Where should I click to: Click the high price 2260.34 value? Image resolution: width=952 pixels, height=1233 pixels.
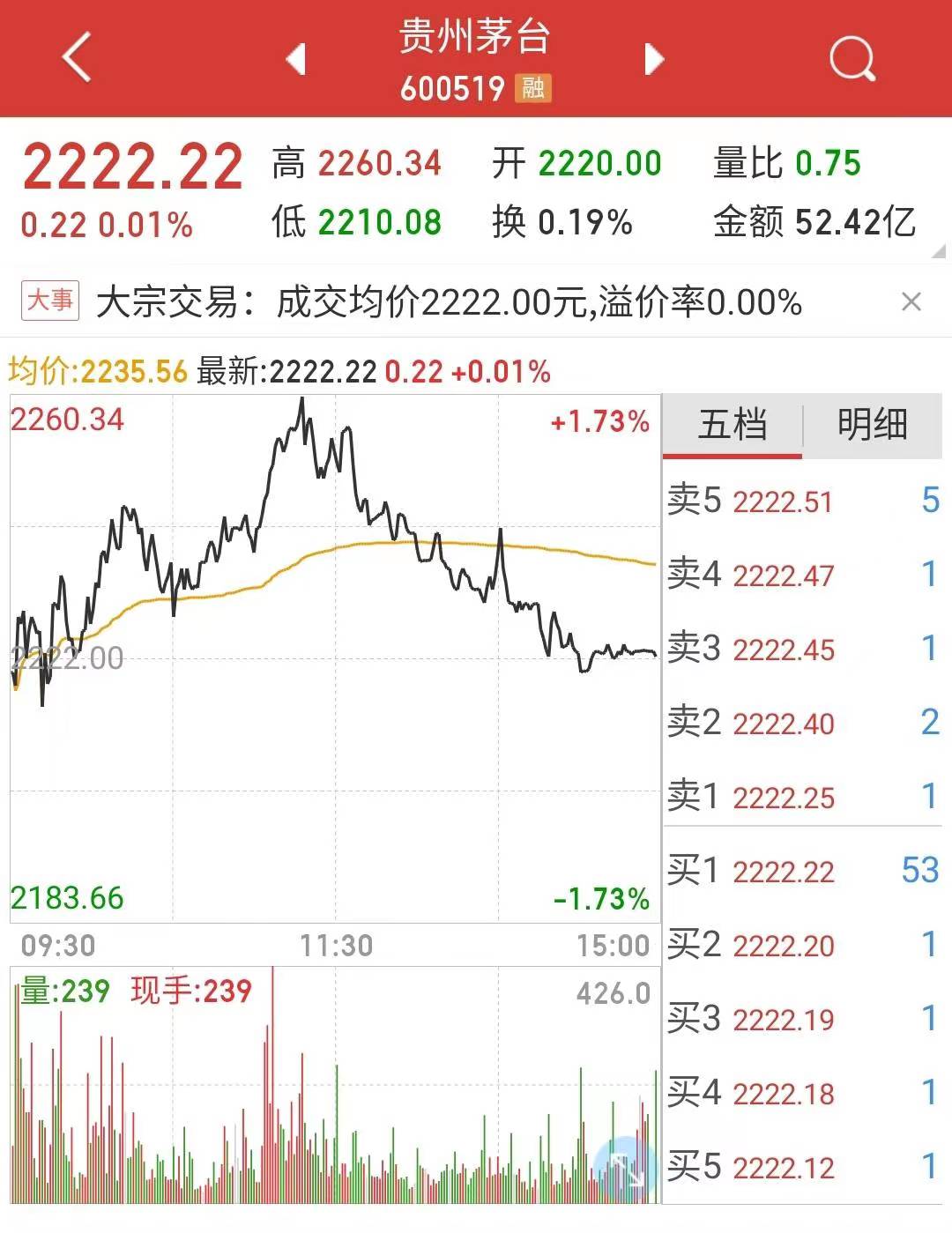point(379,163)
